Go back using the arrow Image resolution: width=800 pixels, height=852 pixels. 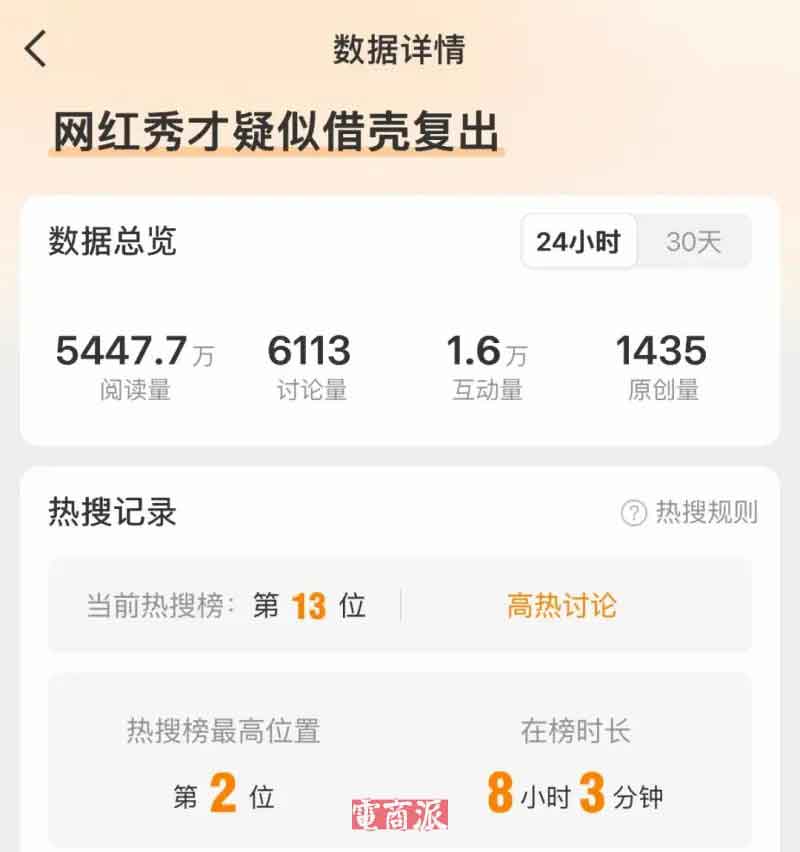click(36, 49)
